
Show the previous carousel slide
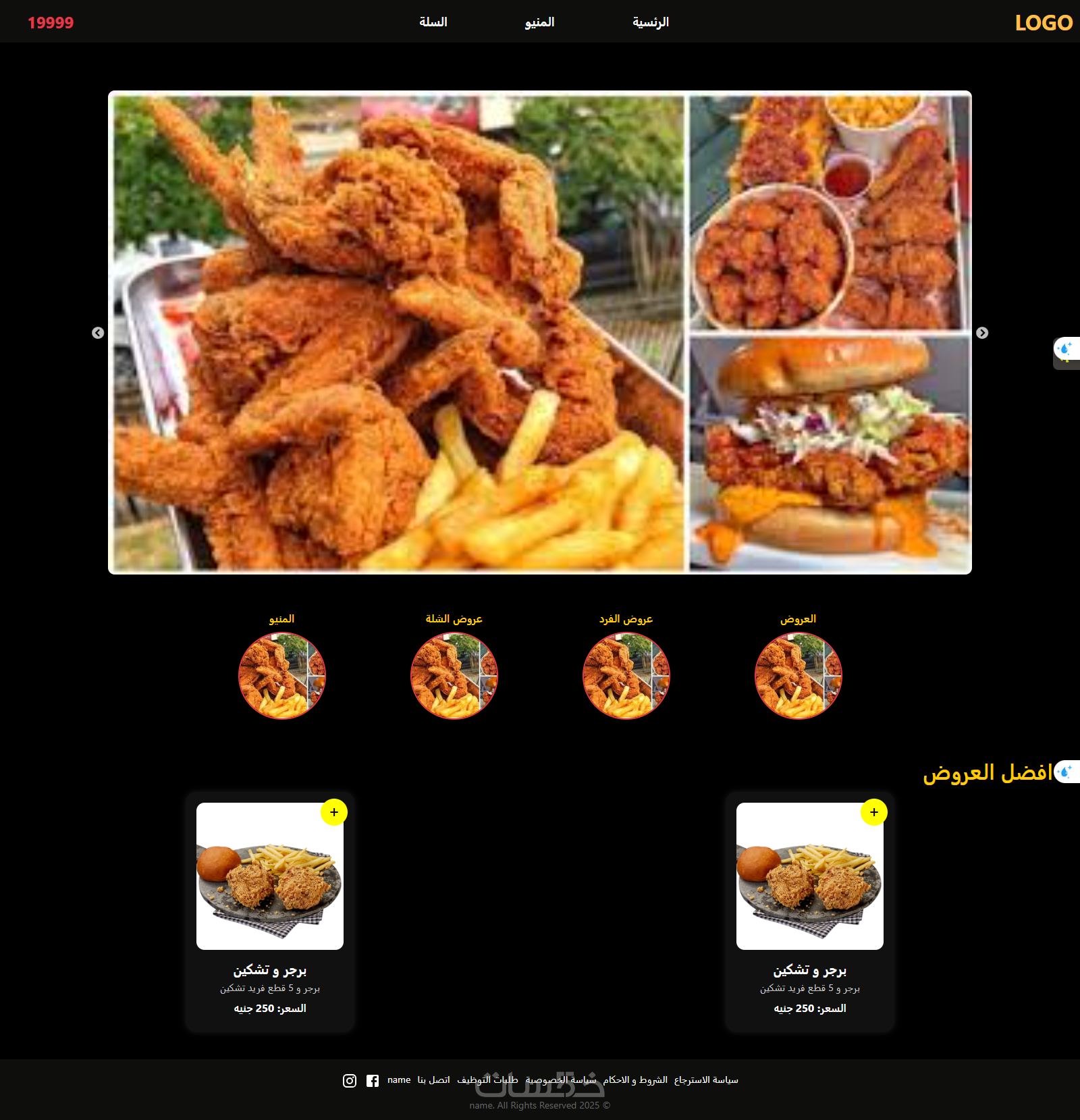98,333
